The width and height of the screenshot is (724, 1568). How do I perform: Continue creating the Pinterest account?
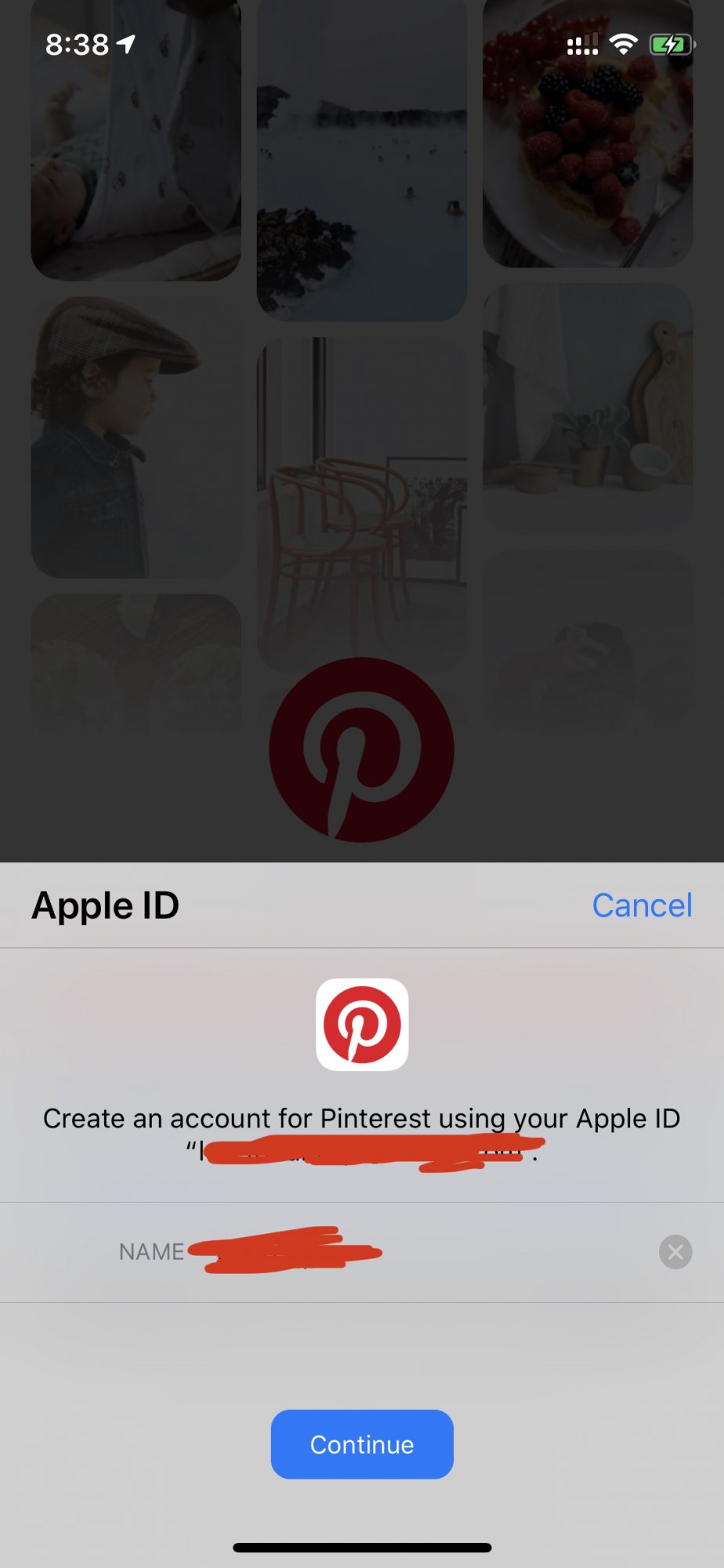coord(362,1444)
